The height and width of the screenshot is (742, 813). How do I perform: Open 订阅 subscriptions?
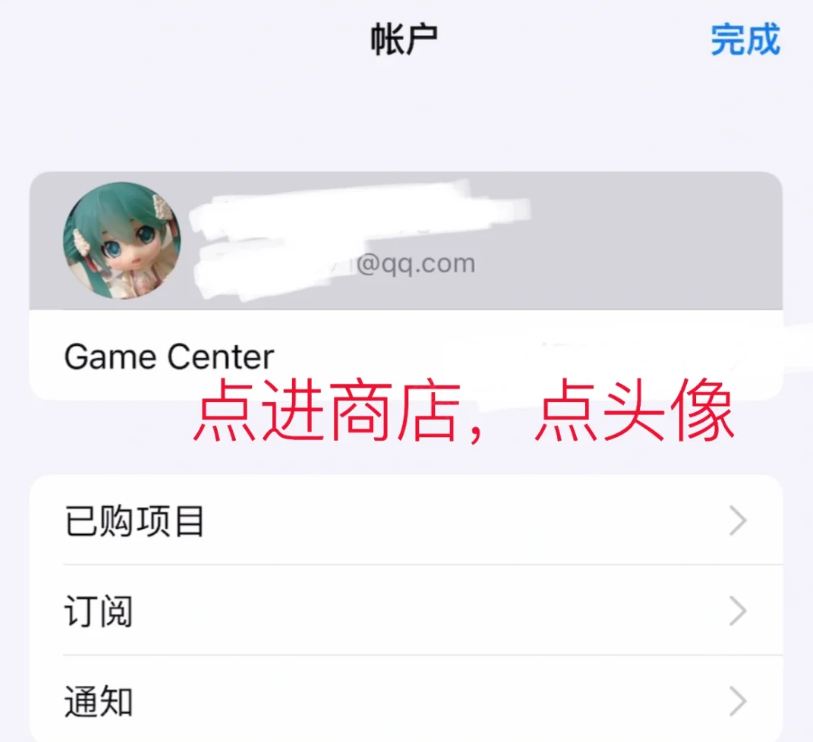tap(405, 611)
